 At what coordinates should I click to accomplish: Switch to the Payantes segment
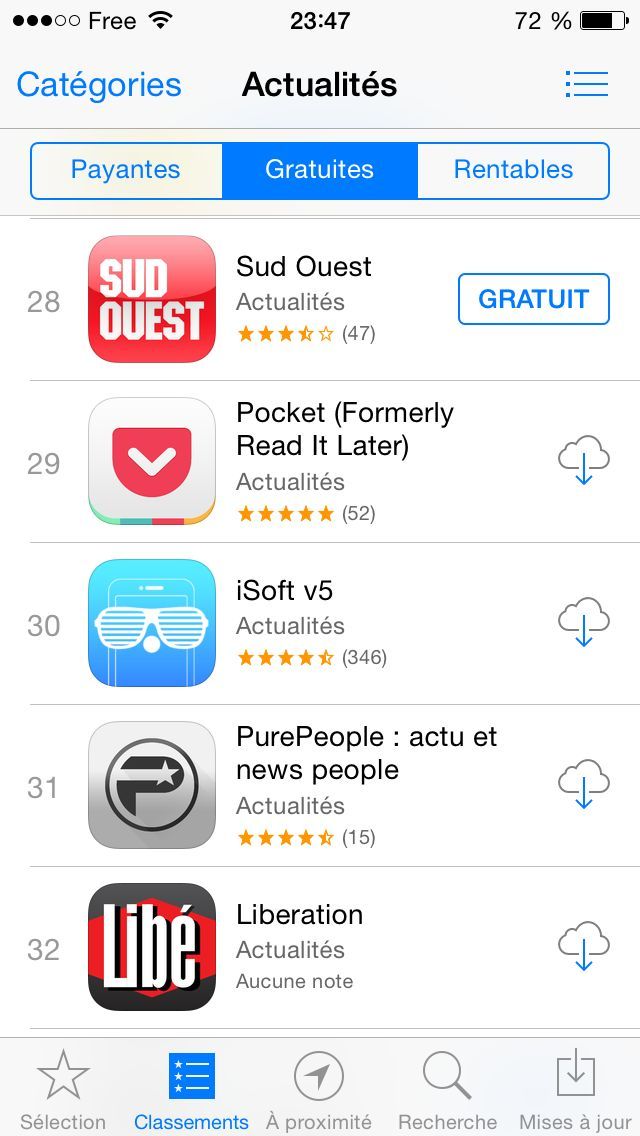pyautogui.click(x=126, y=170)
